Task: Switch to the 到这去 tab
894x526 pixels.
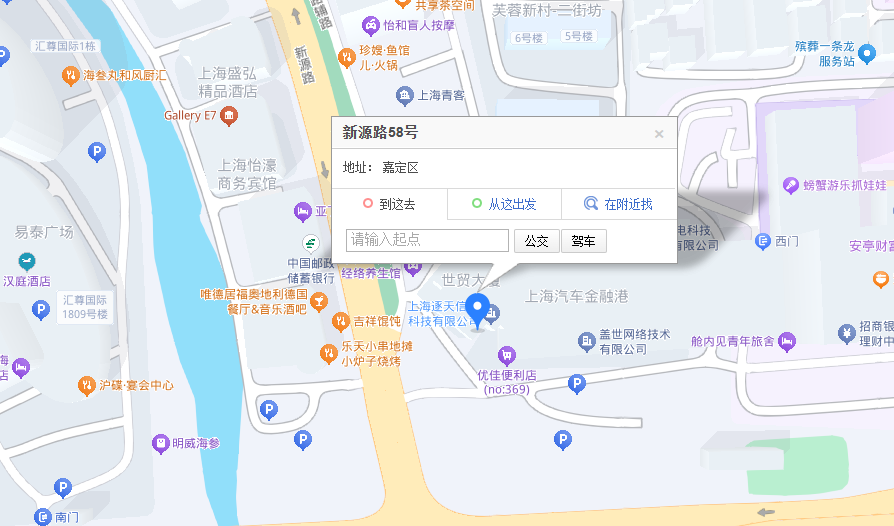Action: coord(389,204)
